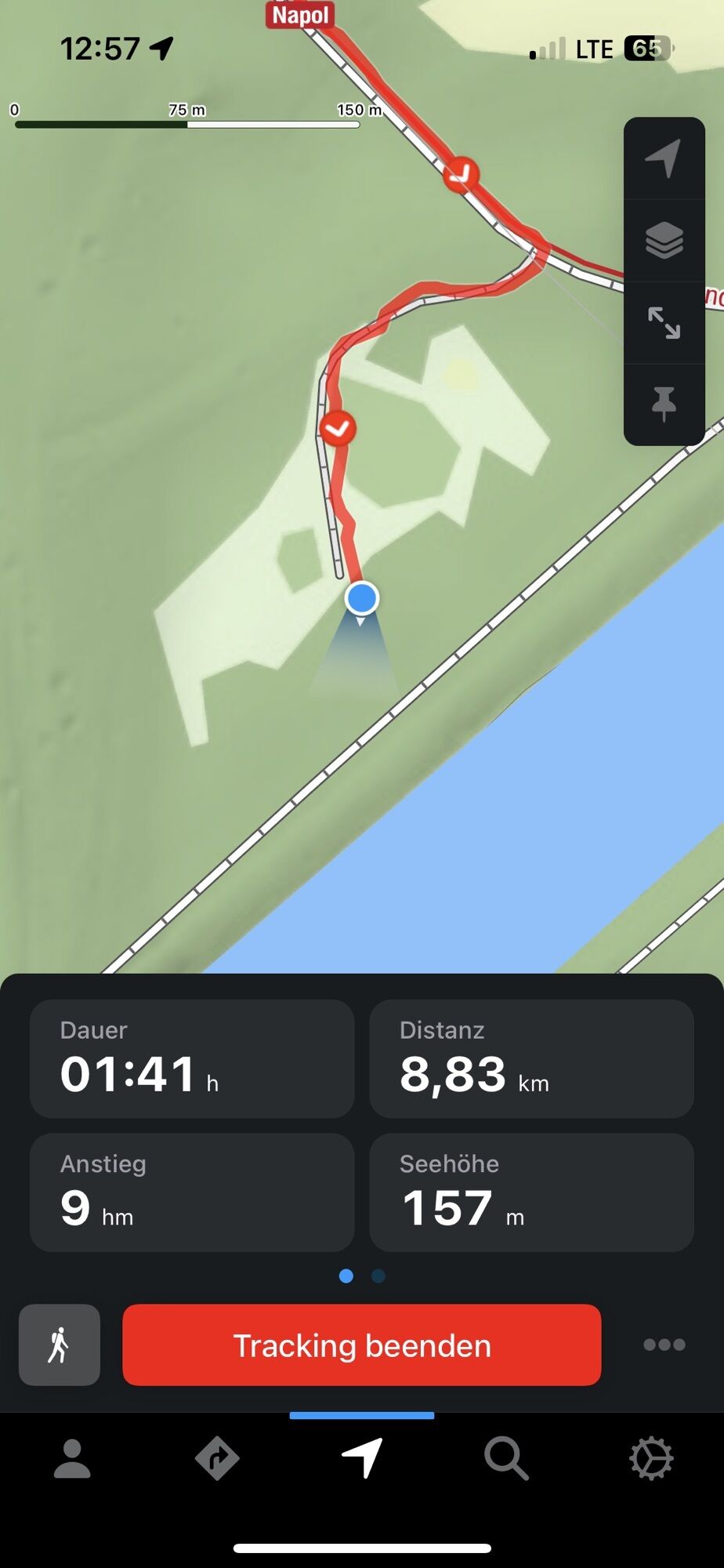The height and width of the screenshot is (1568, 724).
Task: Center map on current location
Action: [664, 158]
